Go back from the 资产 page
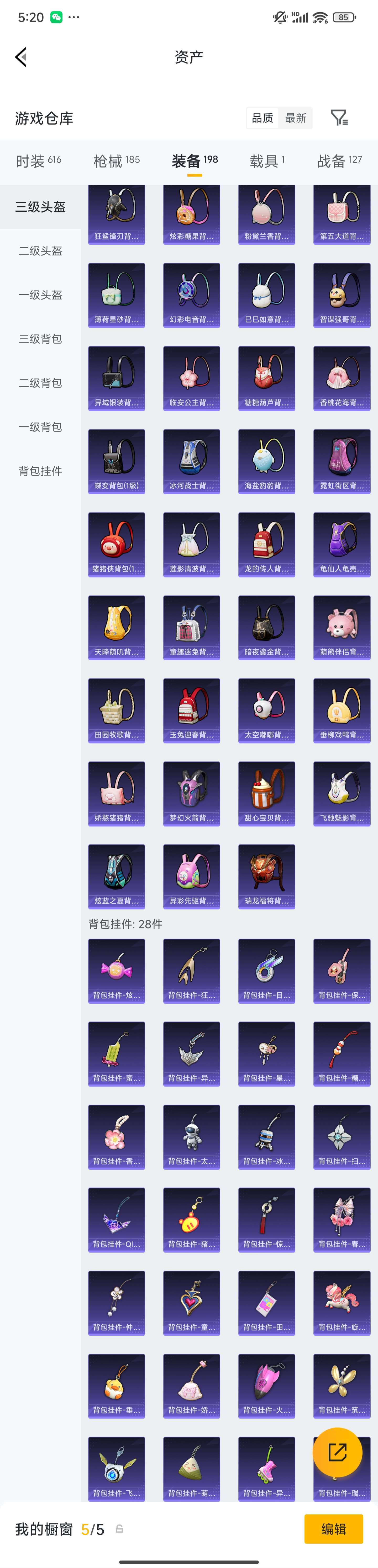This screenshot has width=378, height=1568. (21, 57)
